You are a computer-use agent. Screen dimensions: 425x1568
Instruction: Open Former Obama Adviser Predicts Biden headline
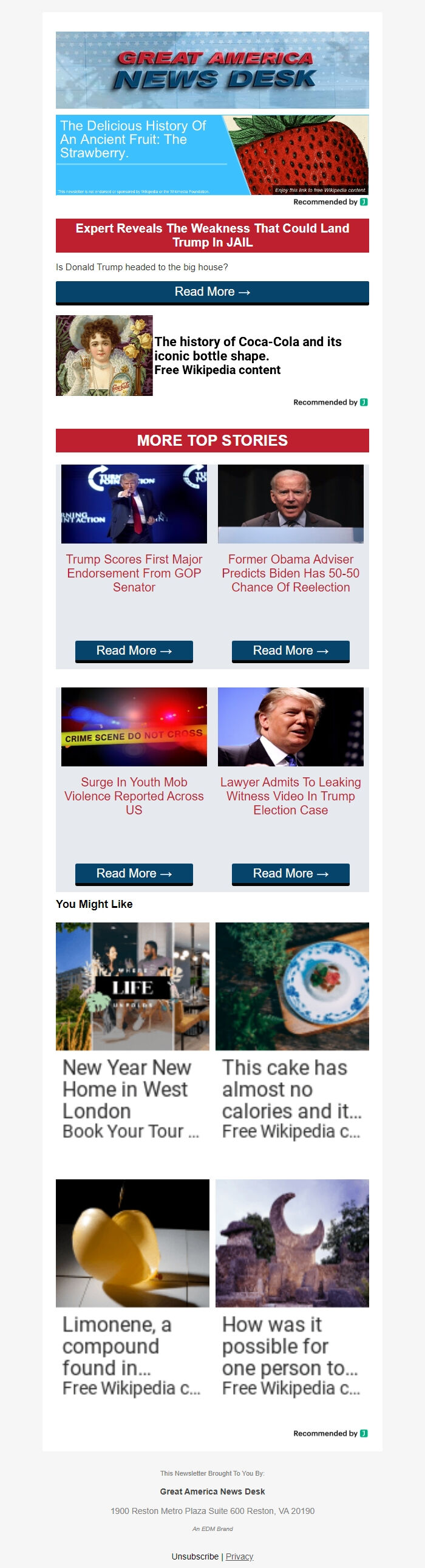coord(290,573)
